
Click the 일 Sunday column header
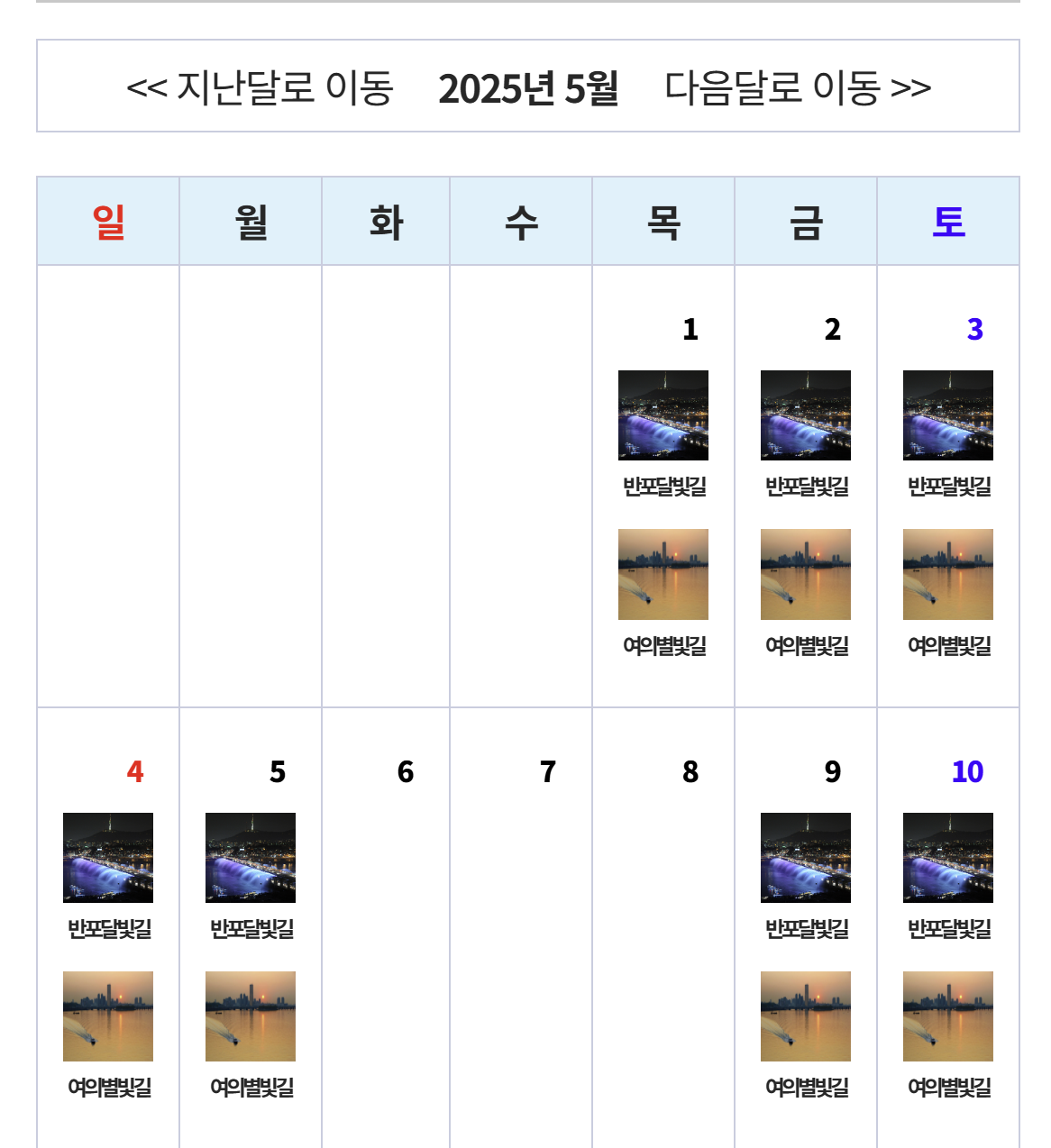[107, 221]
